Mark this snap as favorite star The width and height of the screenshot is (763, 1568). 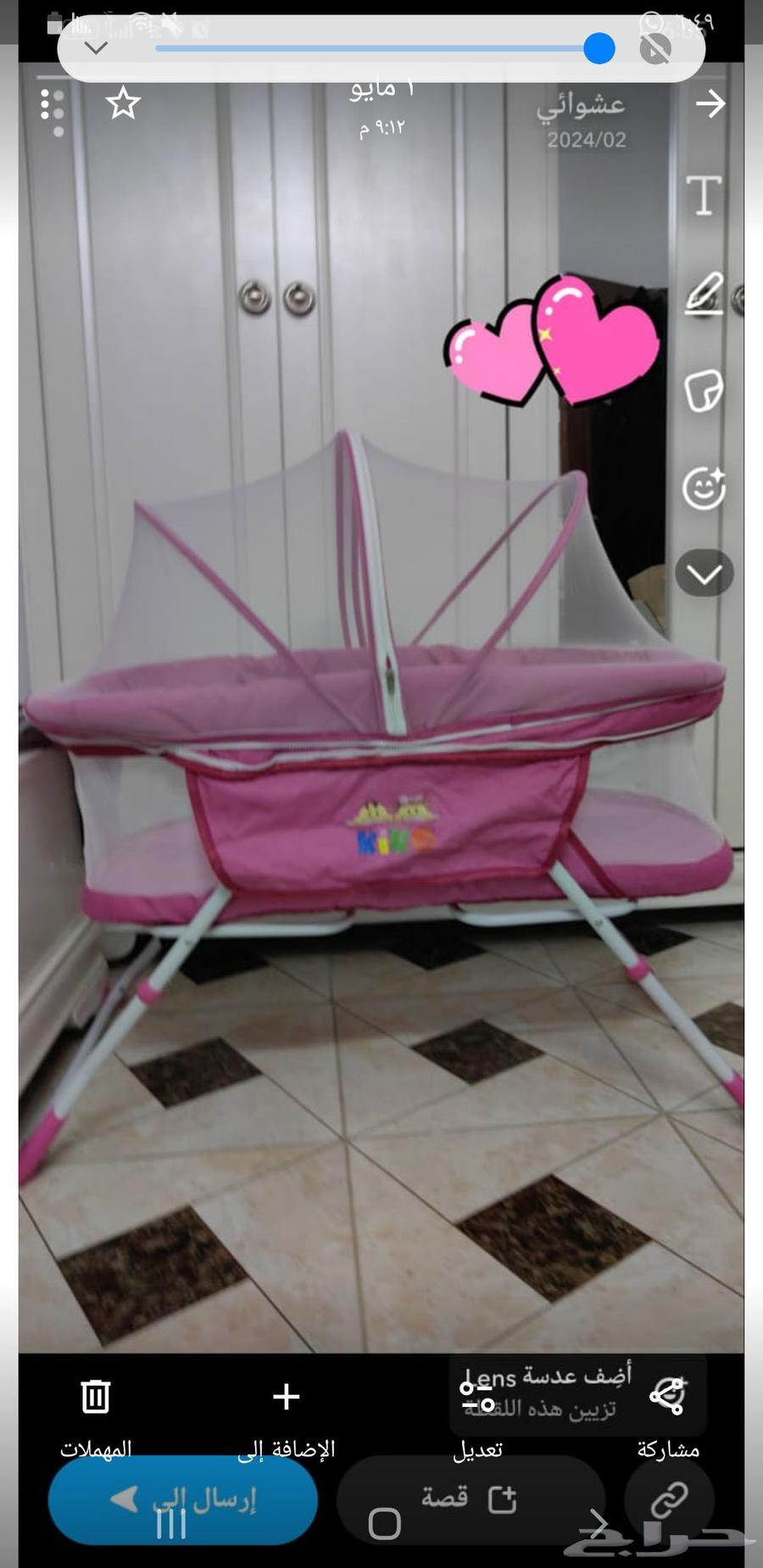(123, 103)
